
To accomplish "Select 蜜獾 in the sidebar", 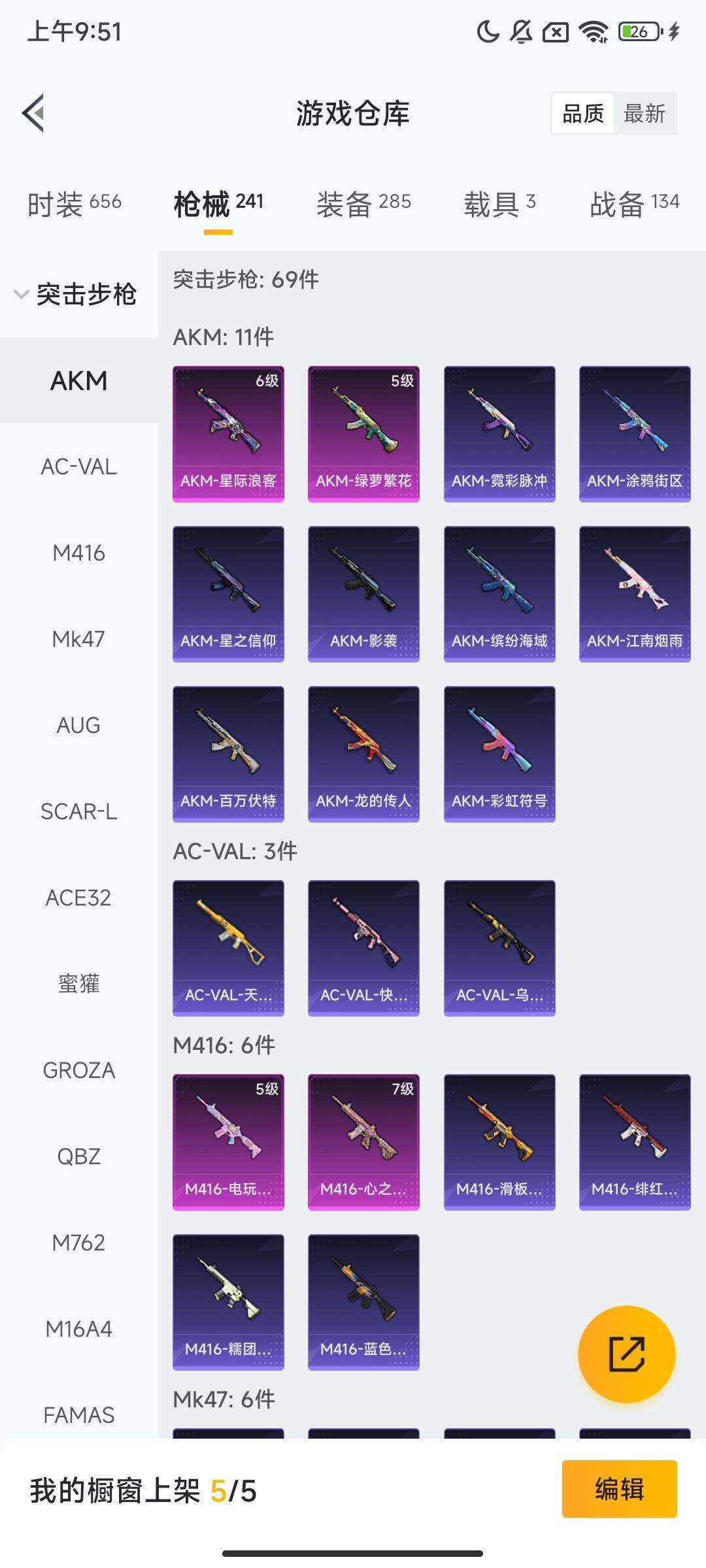I will coord(78,984).
